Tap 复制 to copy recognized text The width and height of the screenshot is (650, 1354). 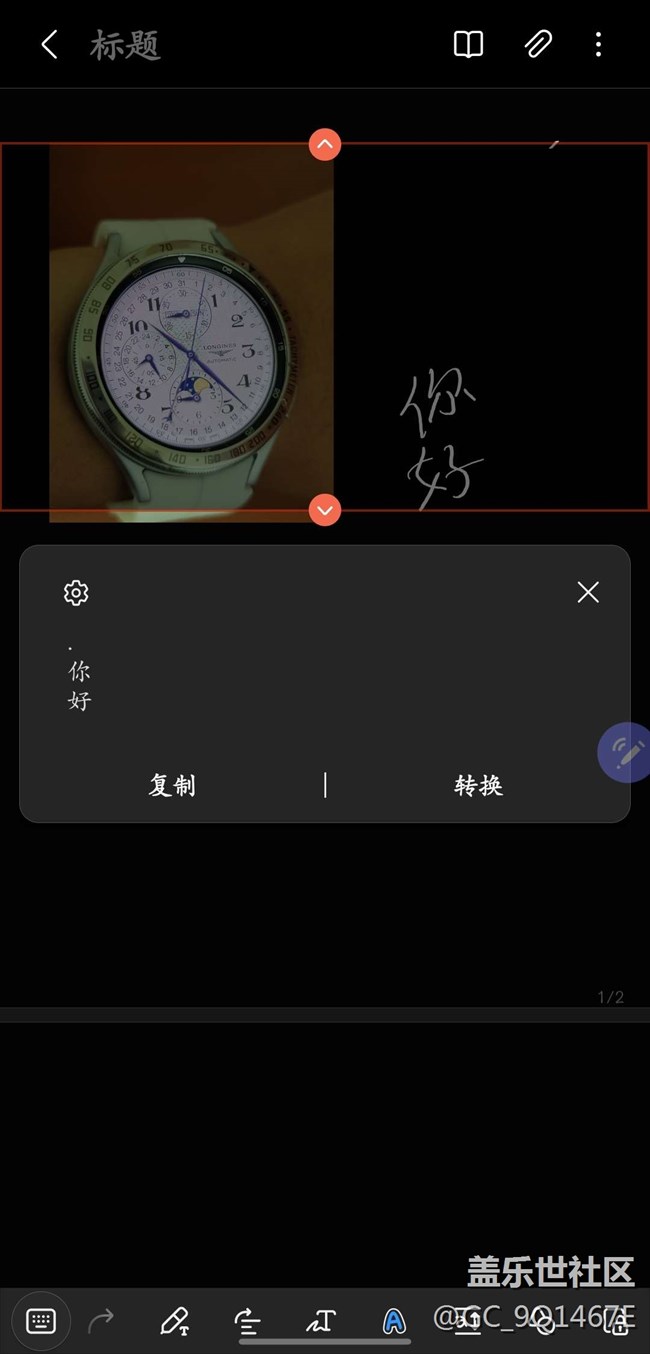coord(172,785)
